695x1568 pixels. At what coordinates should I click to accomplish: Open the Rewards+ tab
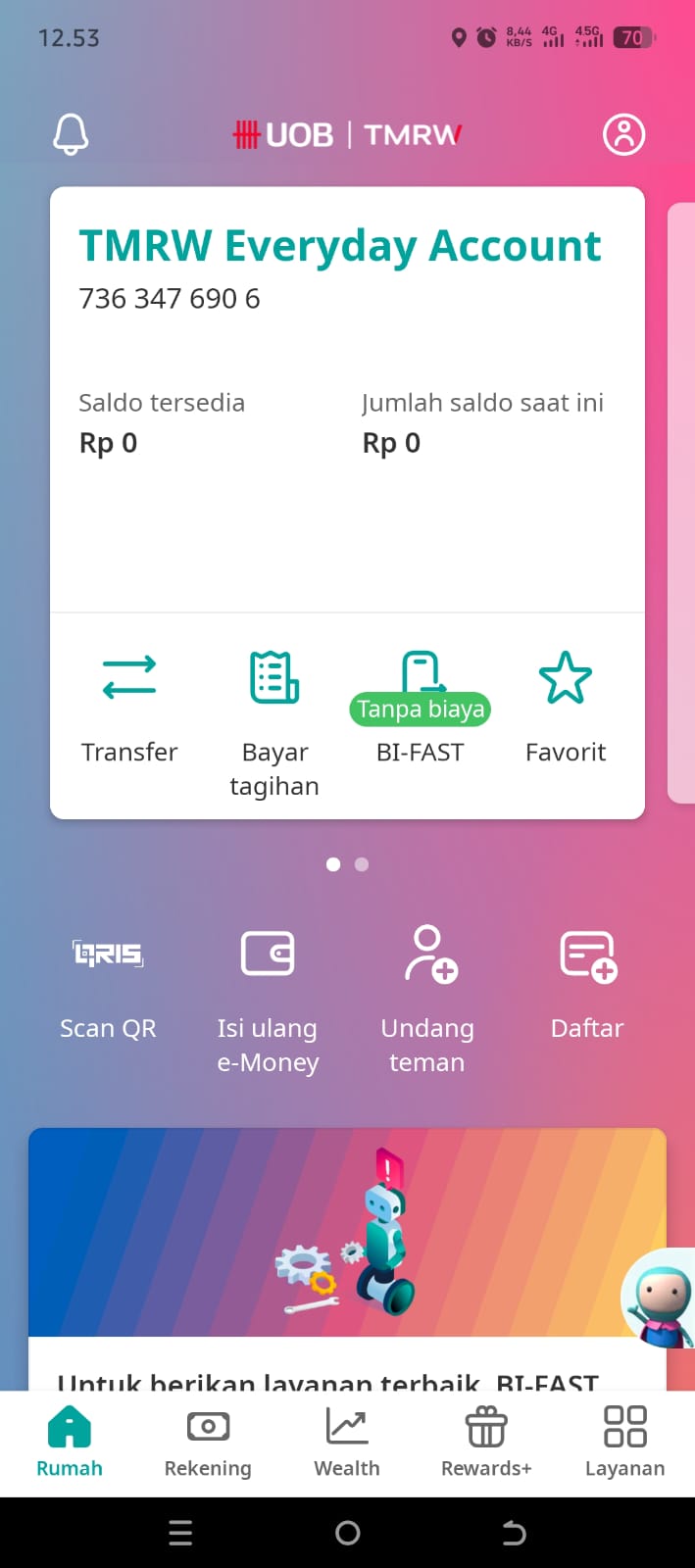coord(486,1442)
